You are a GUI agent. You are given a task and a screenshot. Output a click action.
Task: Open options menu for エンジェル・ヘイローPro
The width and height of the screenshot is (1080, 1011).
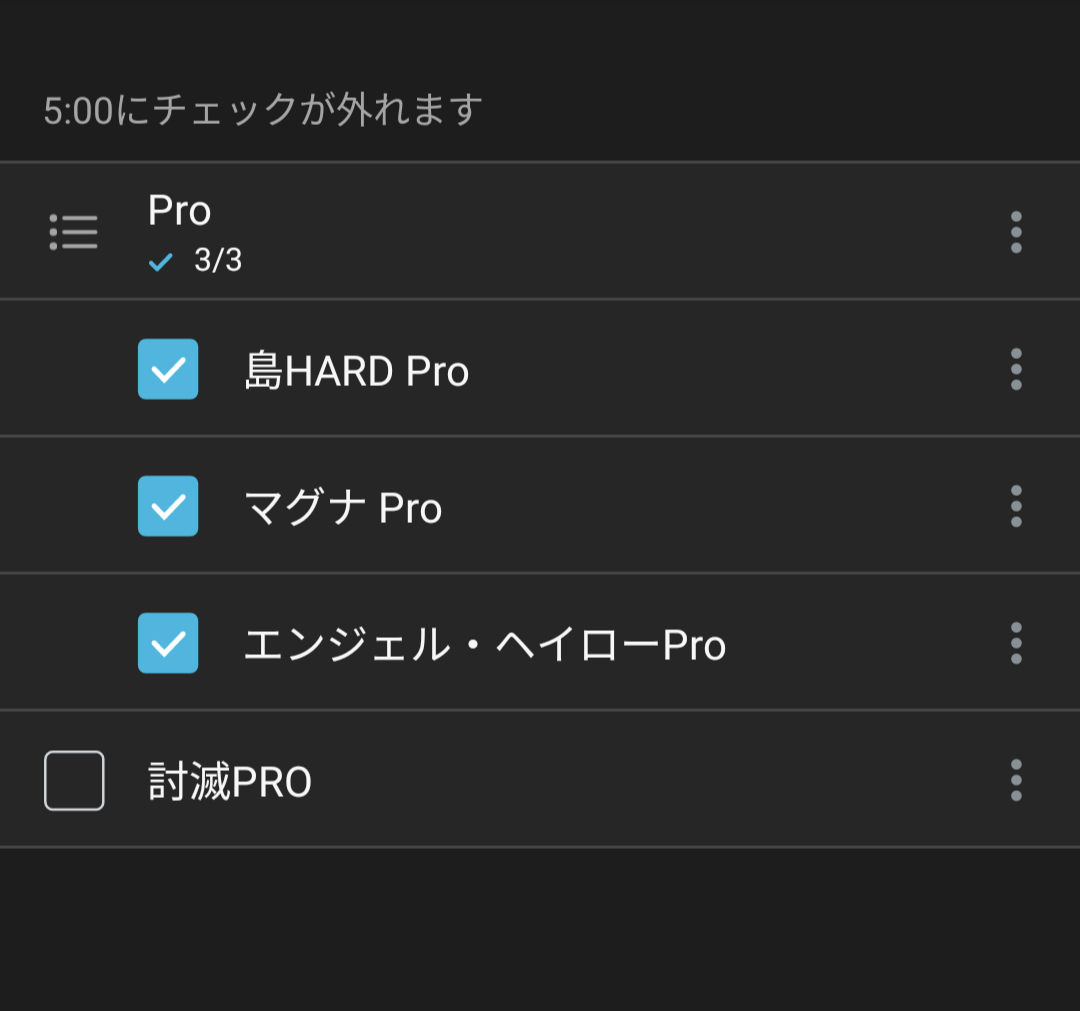tap(1016, 643)
